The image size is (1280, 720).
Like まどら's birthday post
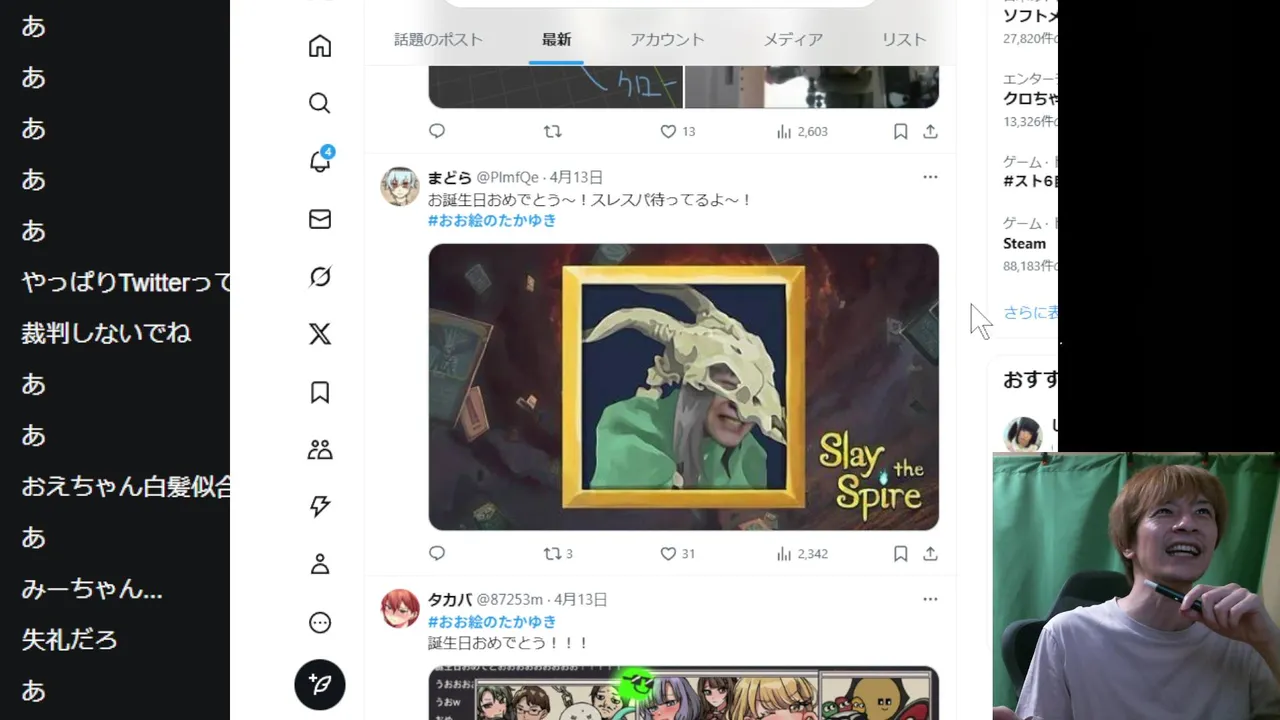pos(668,553)
